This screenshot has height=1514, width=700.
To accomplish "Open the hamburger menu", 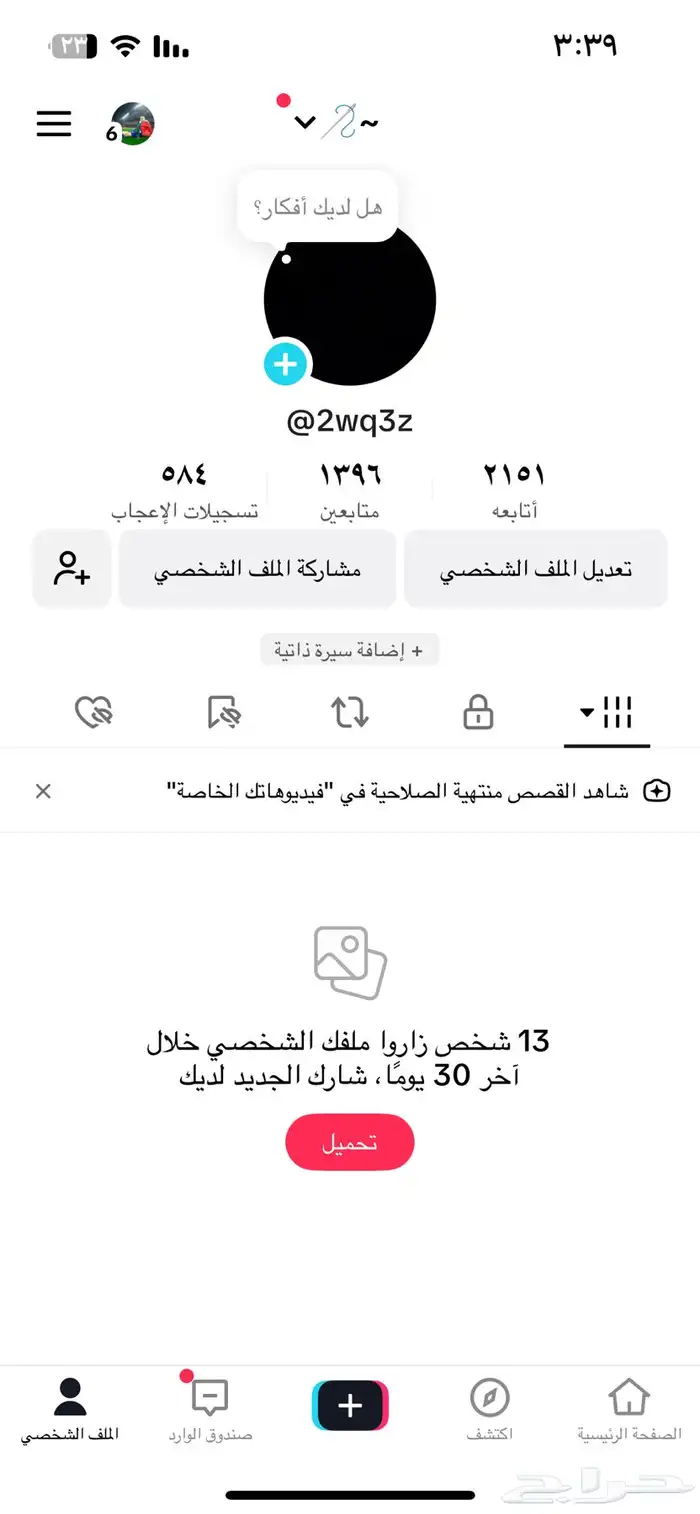I will pyautogui.click(x=54, y=123).
